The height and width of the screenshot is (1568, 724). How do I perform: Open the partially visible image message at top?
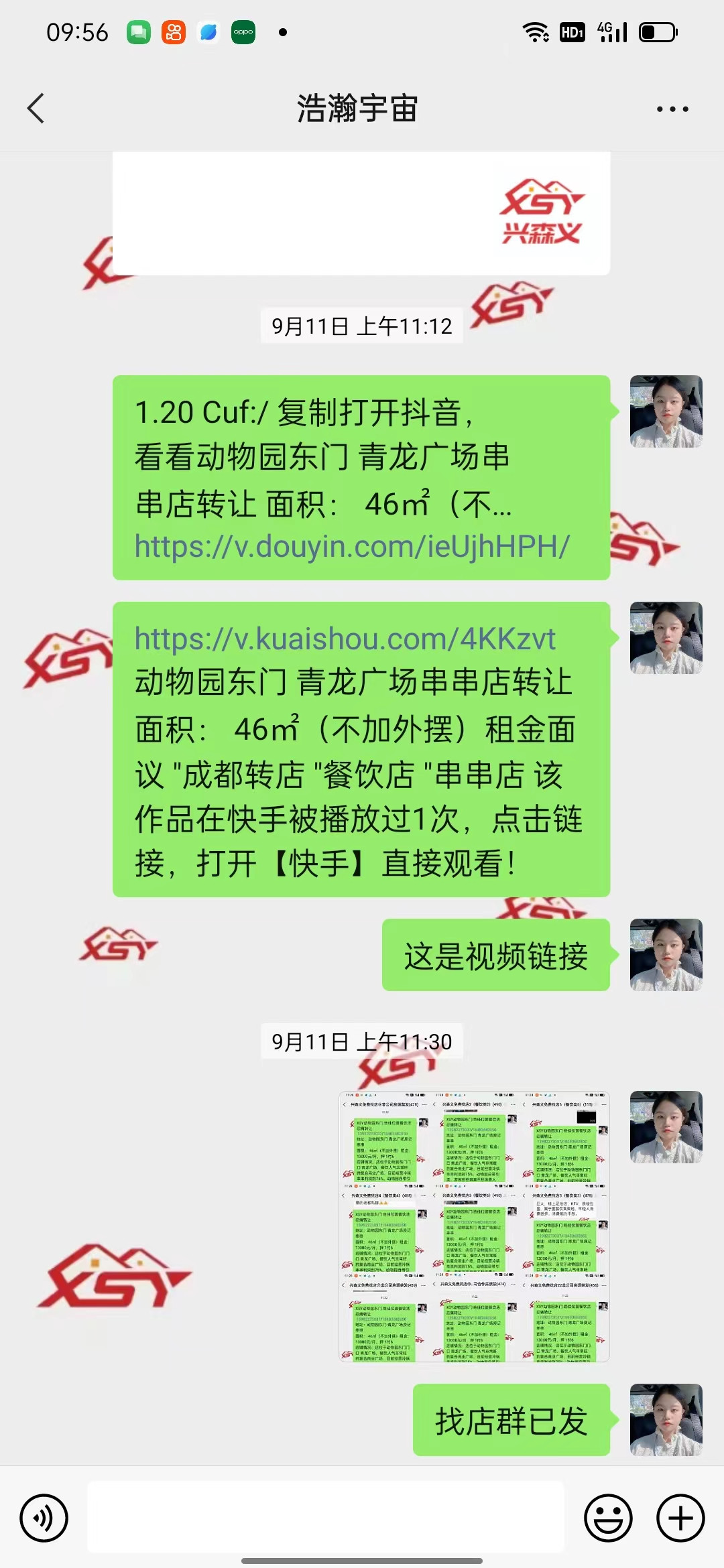[361, 213]
